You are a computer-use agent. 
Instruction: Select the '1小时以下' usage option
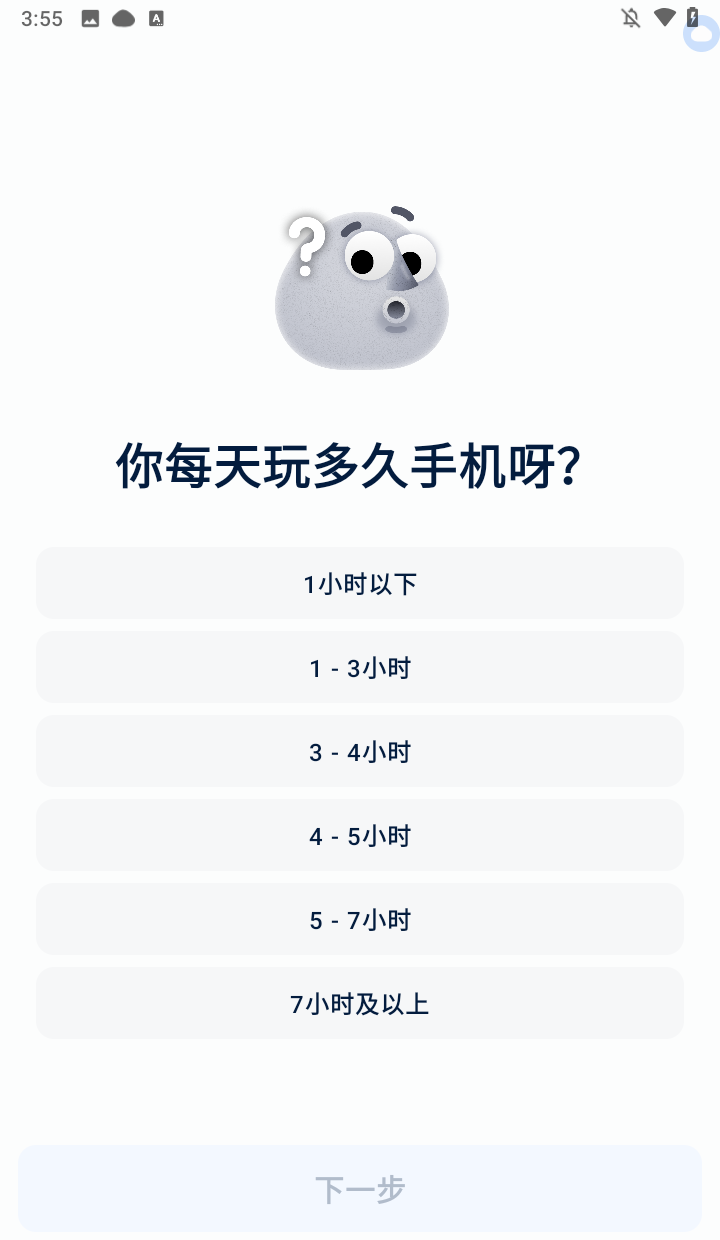(360, 583)
